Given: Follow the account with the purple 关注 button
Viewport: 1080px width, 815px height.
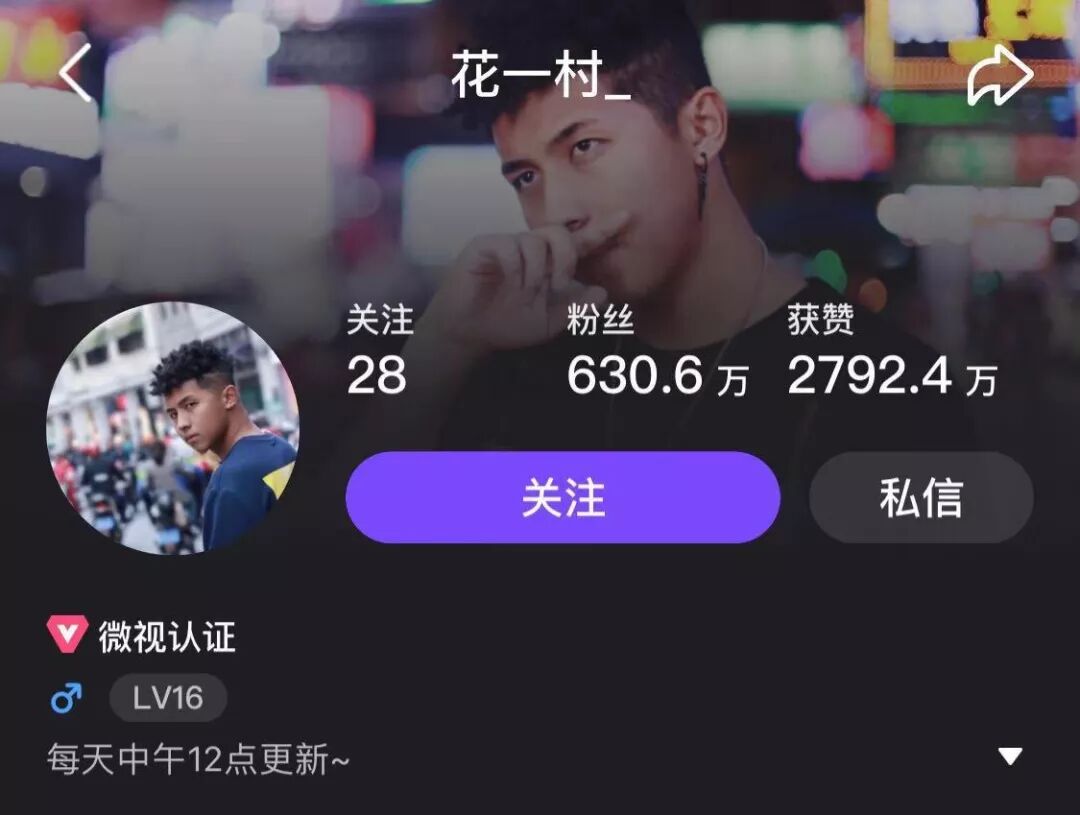Looking at the screenshot, I should click(x=562, y=497).
